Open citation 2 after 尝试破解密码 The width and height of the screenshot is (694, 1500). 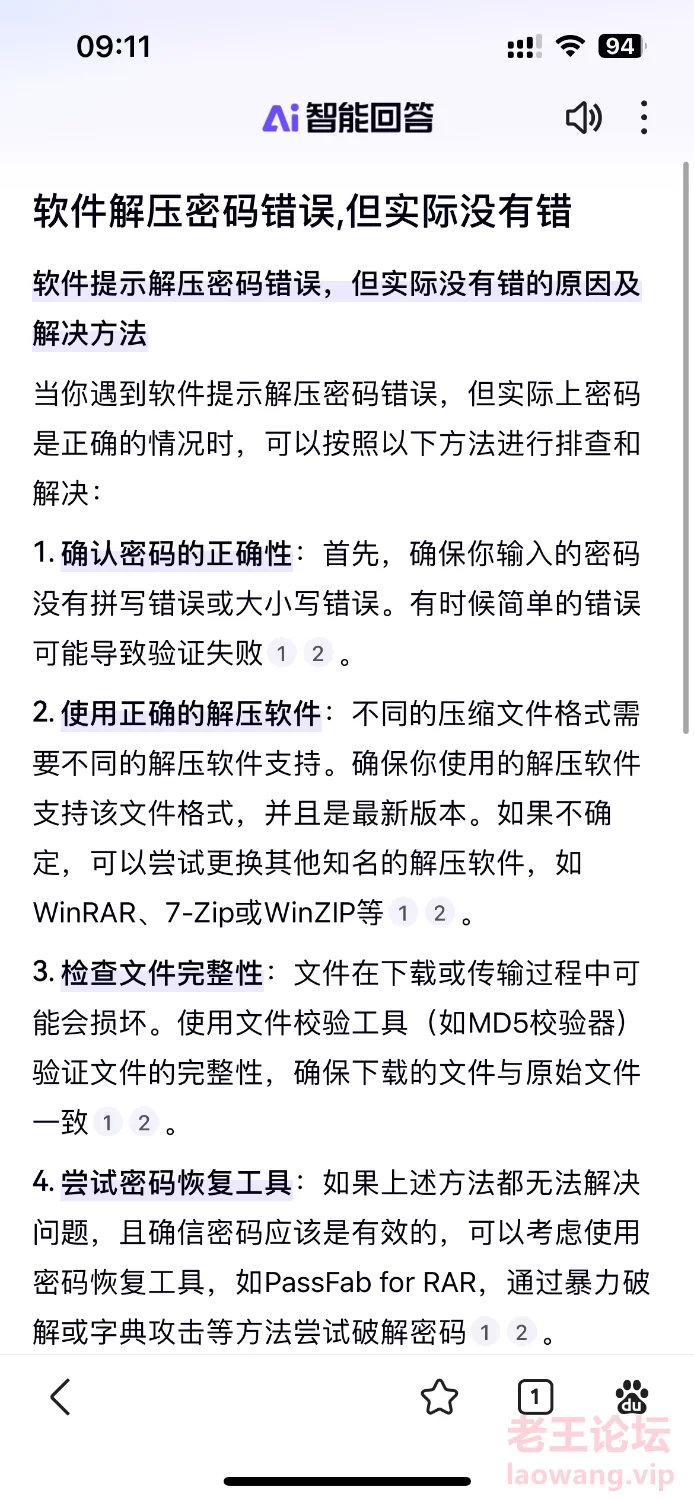pyautogui.click(x=521, y=1332)
